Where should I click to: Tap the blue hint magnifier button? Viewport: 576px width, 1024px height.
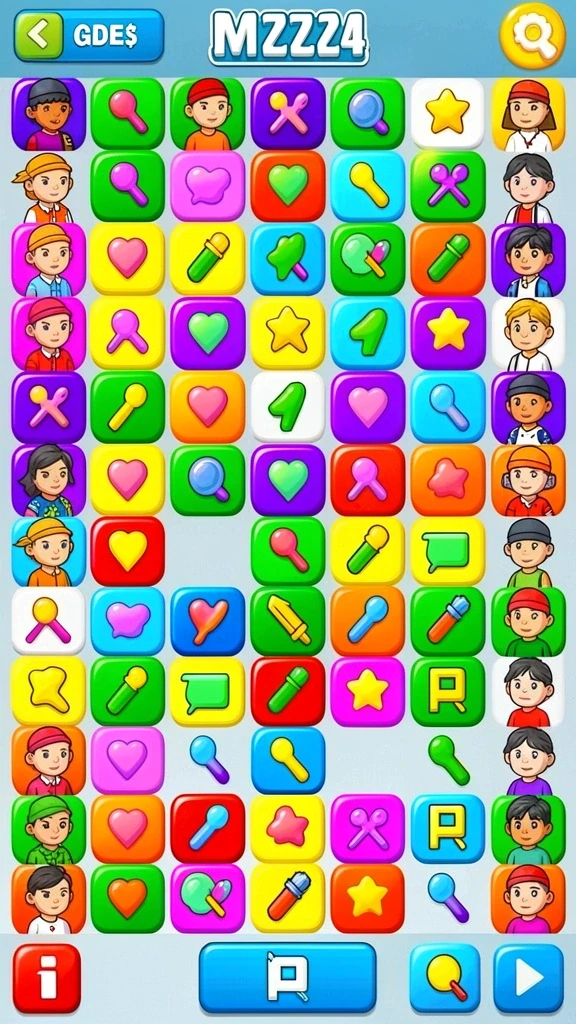[x=445, y=978]
